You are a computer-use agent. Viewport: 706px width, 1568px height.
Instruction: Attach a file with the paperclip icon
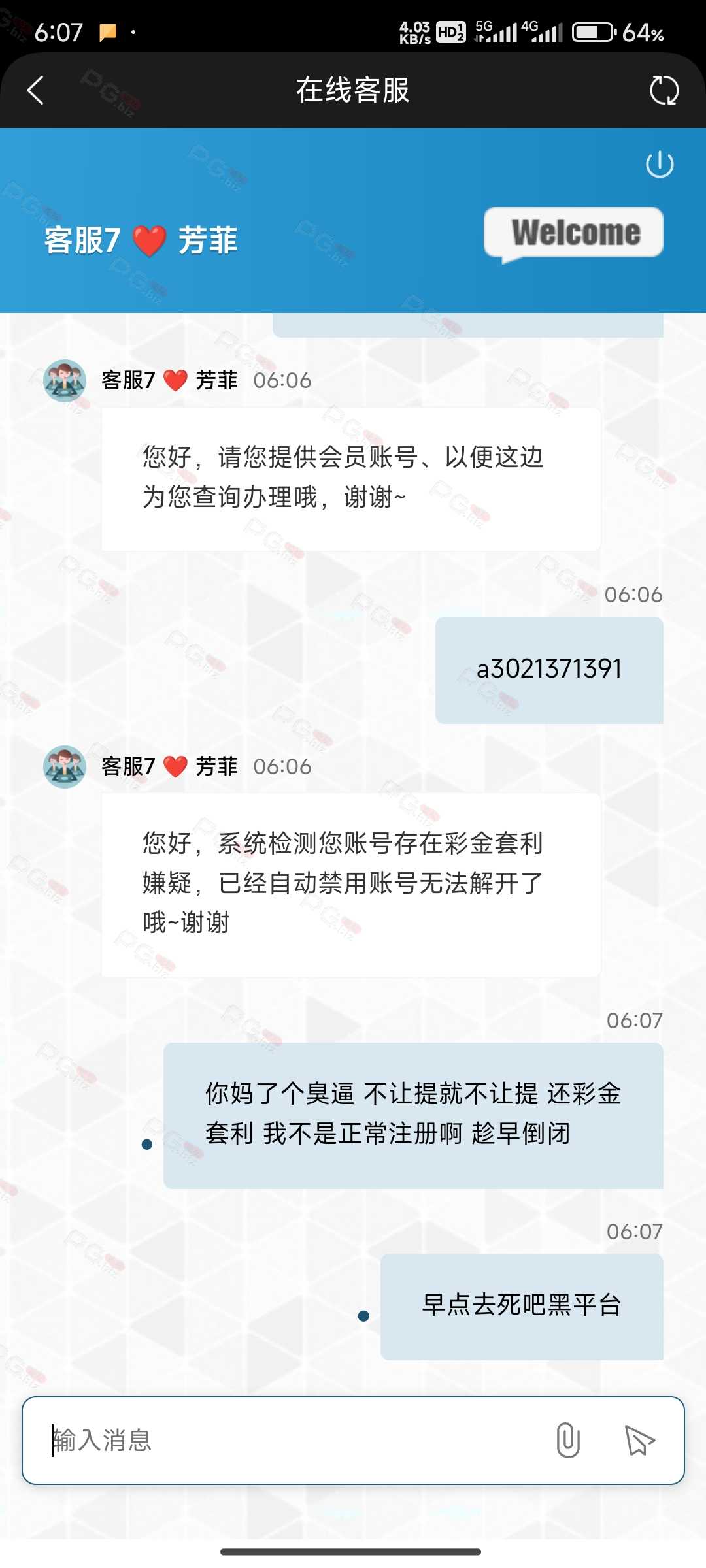point(567,1440)
